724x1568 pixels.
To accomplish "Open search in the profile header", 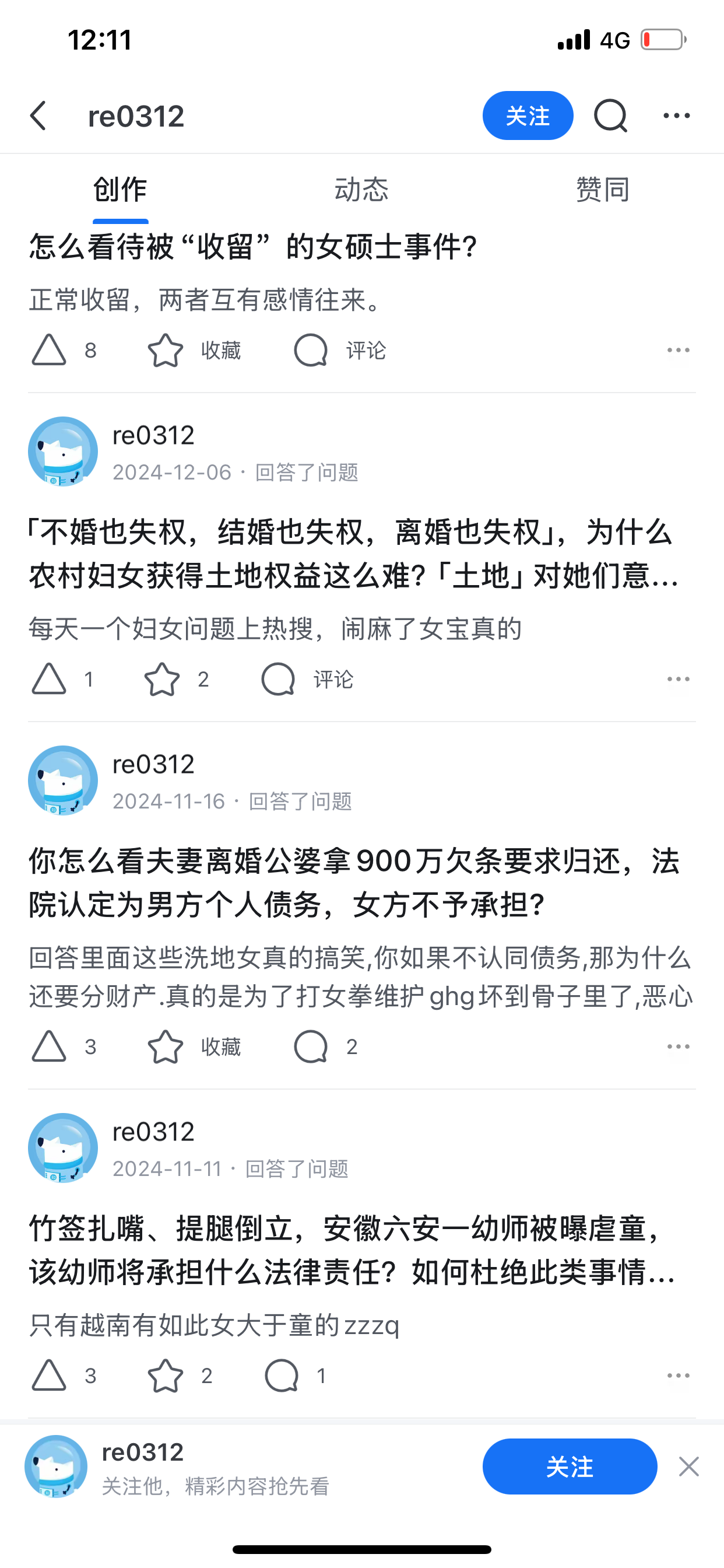I will coord(610,116).
